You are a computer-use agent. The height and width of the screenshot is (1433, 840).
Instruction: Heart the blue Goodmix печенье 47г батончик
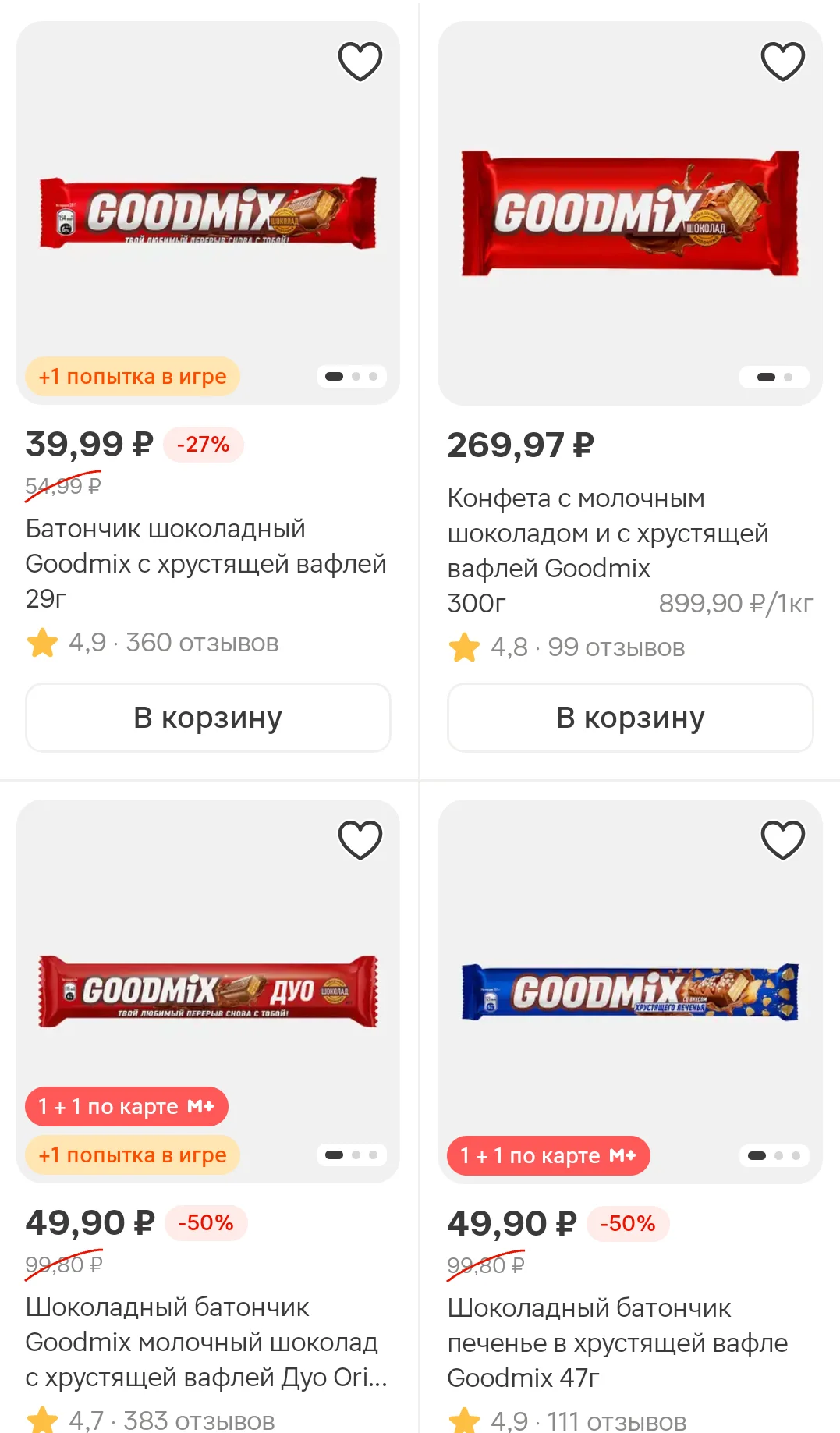point(782,840)
